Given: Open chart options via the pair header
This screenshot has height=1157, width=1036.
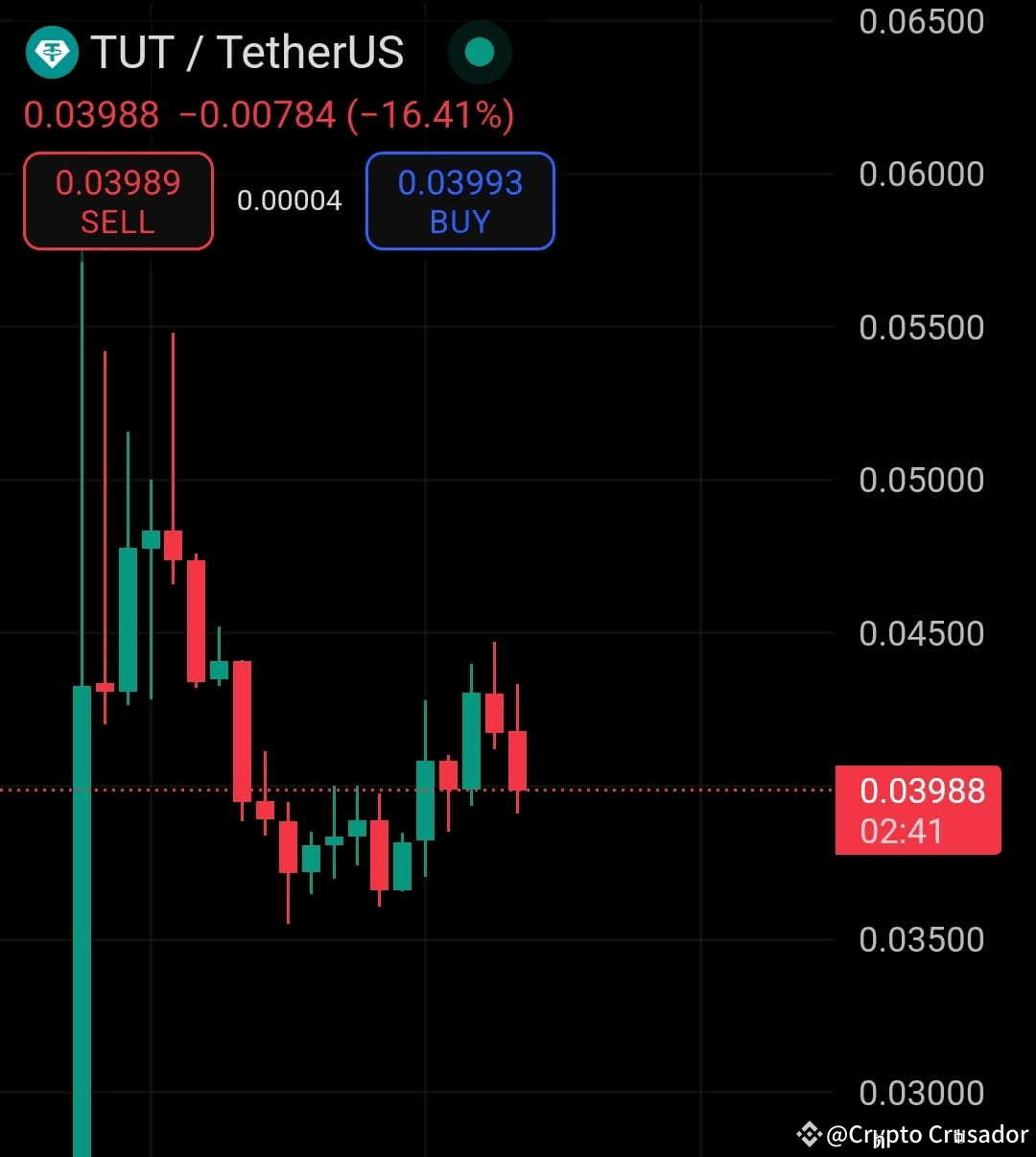Looking at the screenshot, I should pyautogui.click(x=247, y=53).
